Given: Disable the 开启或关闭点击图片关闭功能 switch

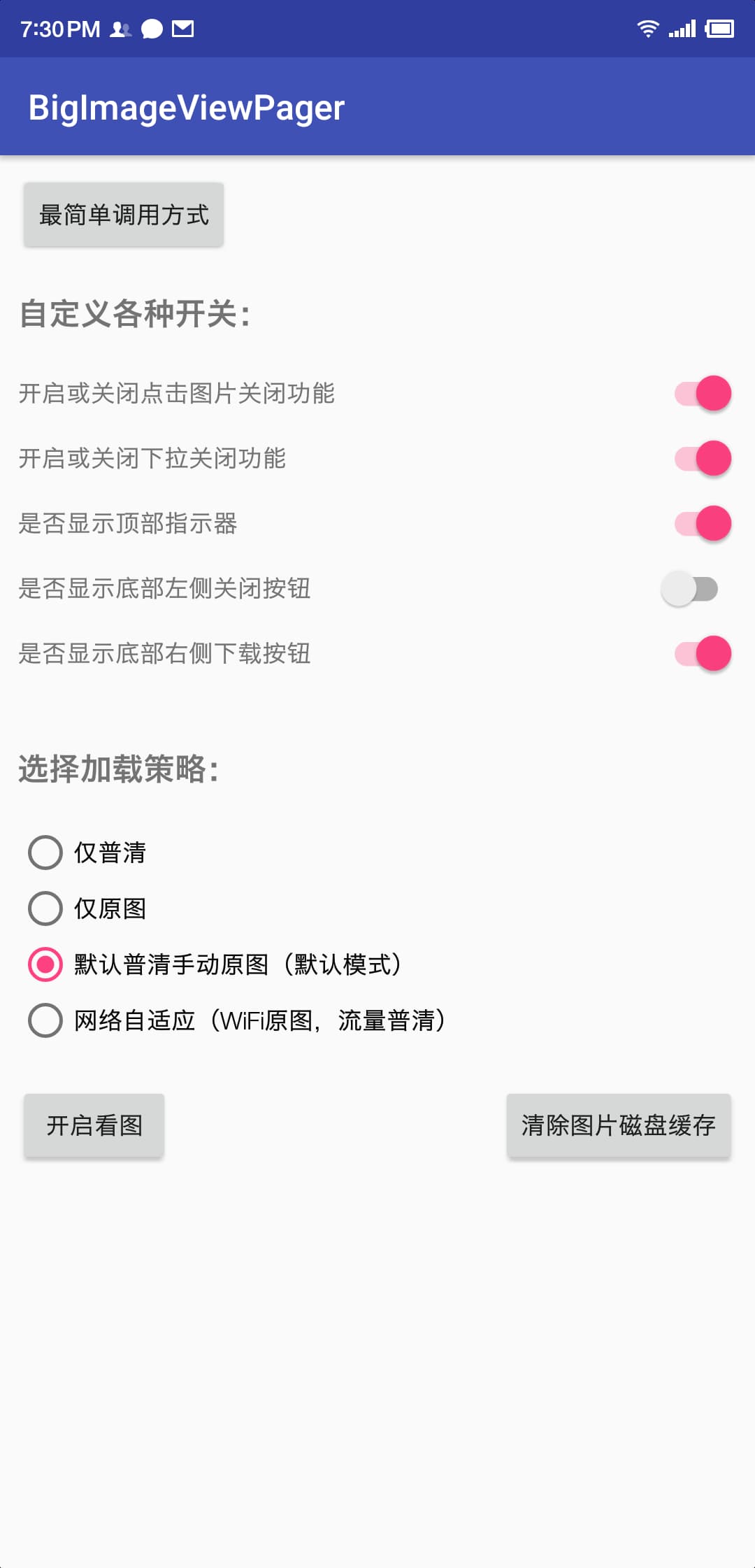Looking at the screenshot, I should 702,393.
